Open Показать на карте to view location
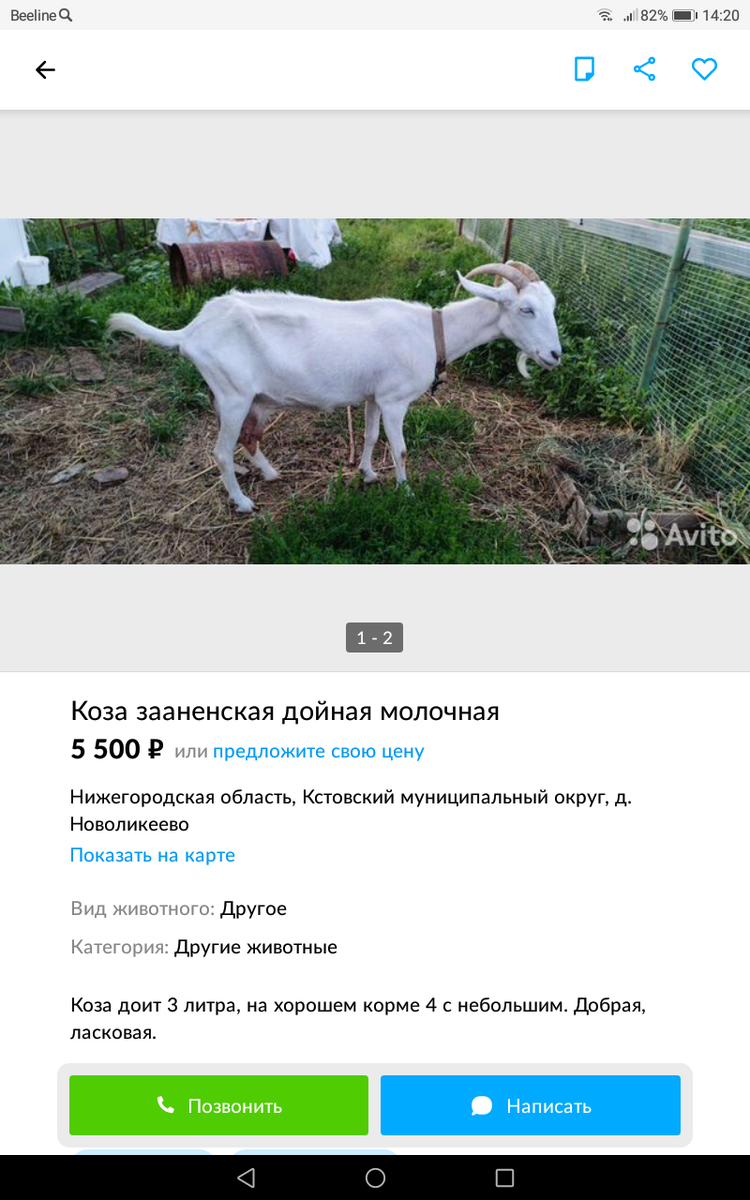 coord(152,855)
